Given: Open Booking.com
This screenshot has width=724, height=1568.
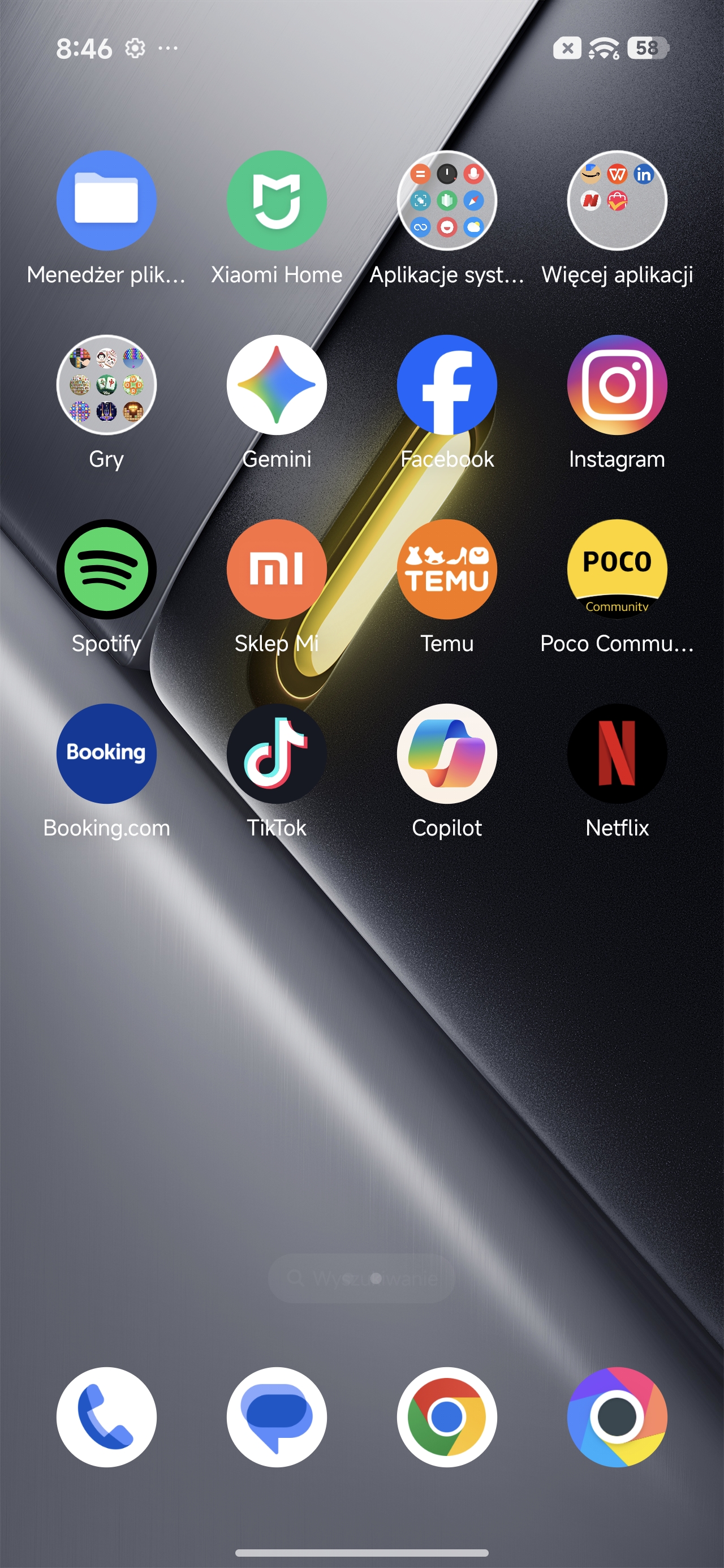Looking at the screenshot, I should click(106, 753).
